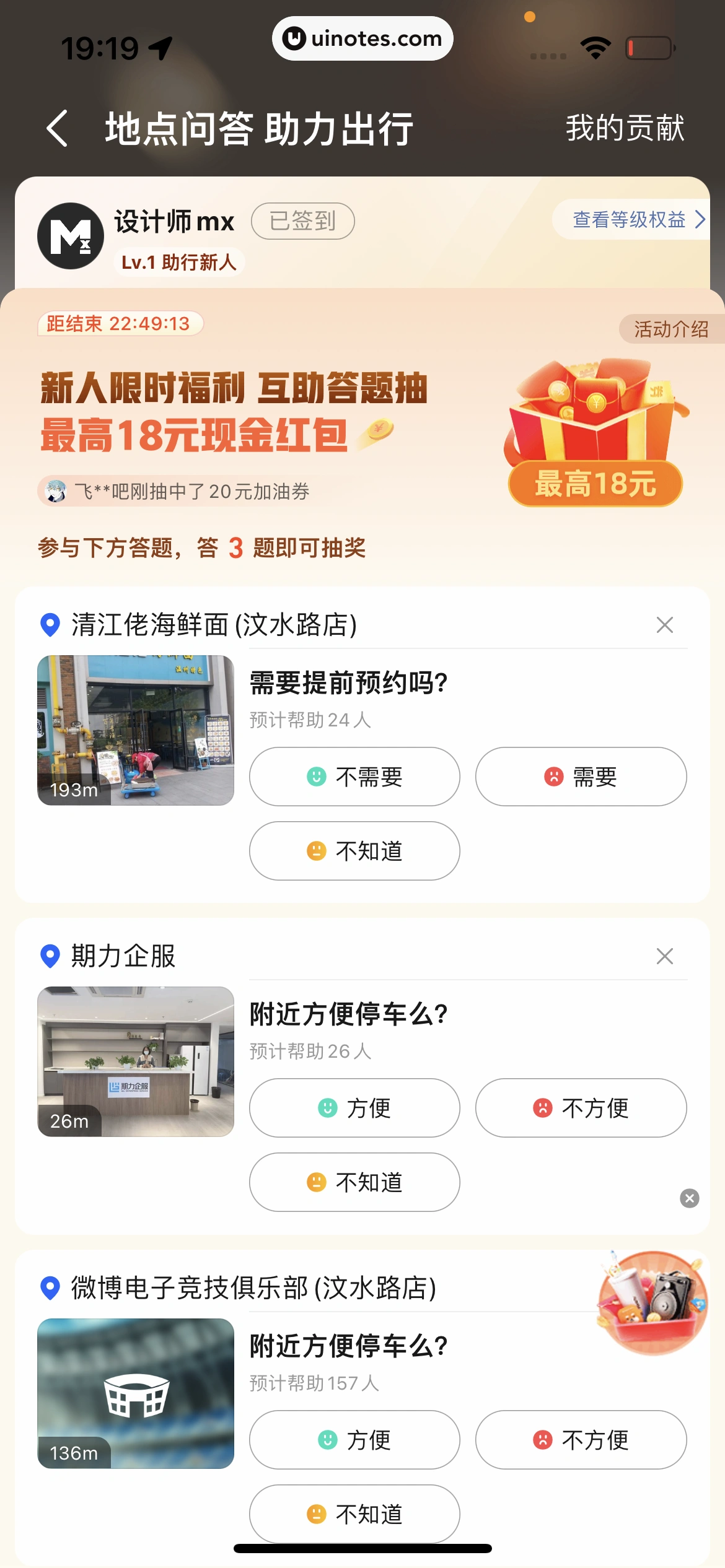725x1568 pixels.
Task: View 我的贡献 page
Action: point(625,129)
